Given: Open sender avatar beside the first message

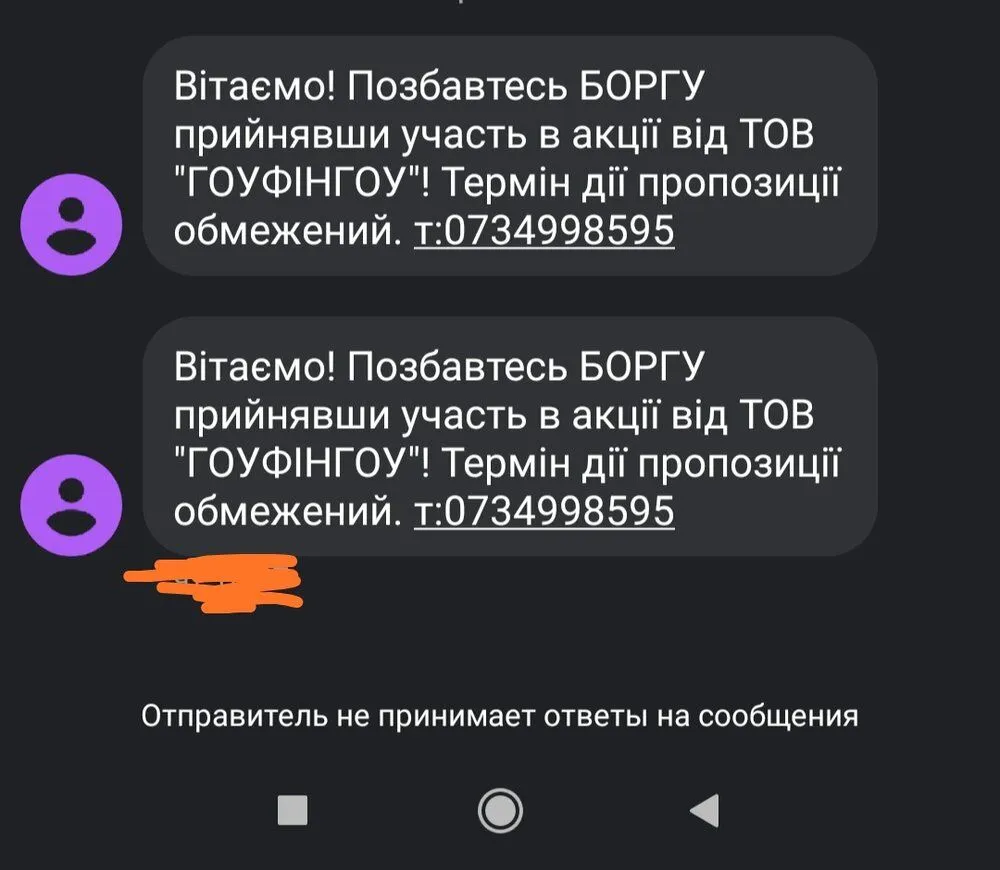Looking at the screenshot, I should (72, 227).
